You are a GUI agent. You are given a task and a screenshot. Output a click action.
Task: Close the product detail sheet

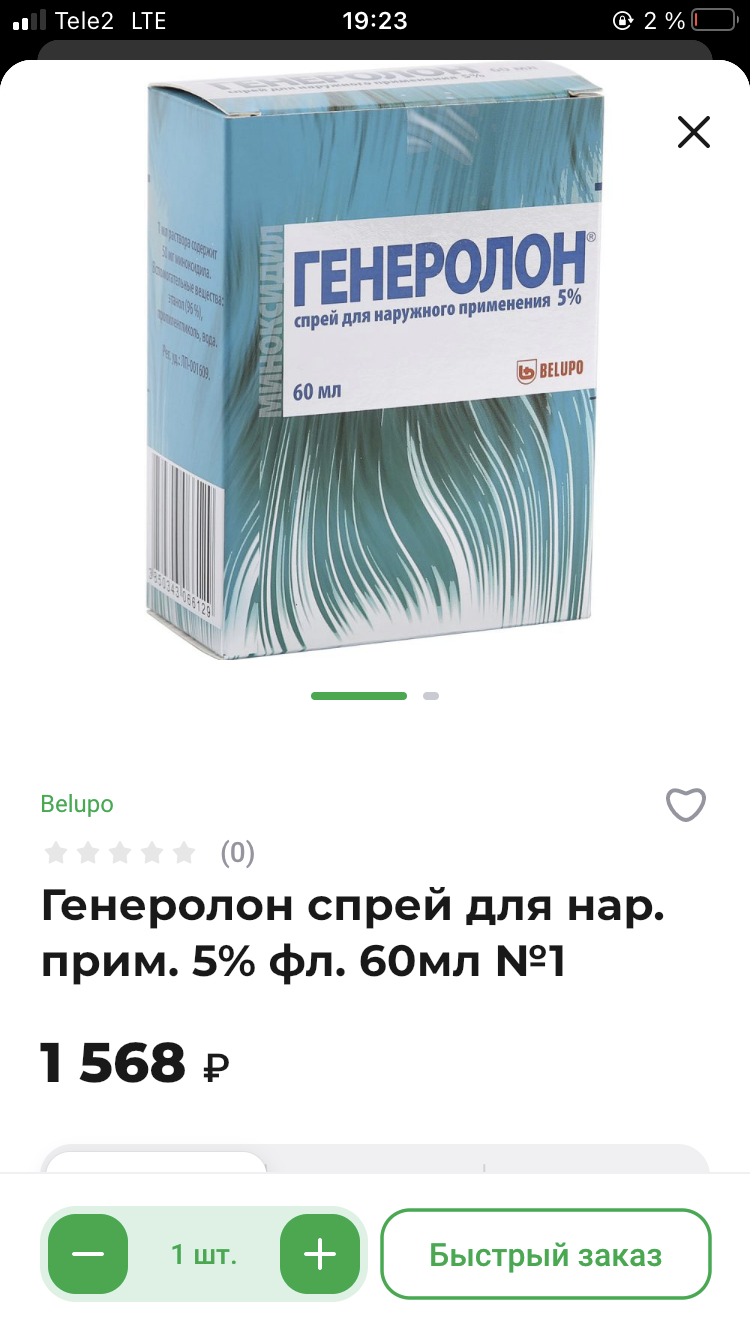693,132
